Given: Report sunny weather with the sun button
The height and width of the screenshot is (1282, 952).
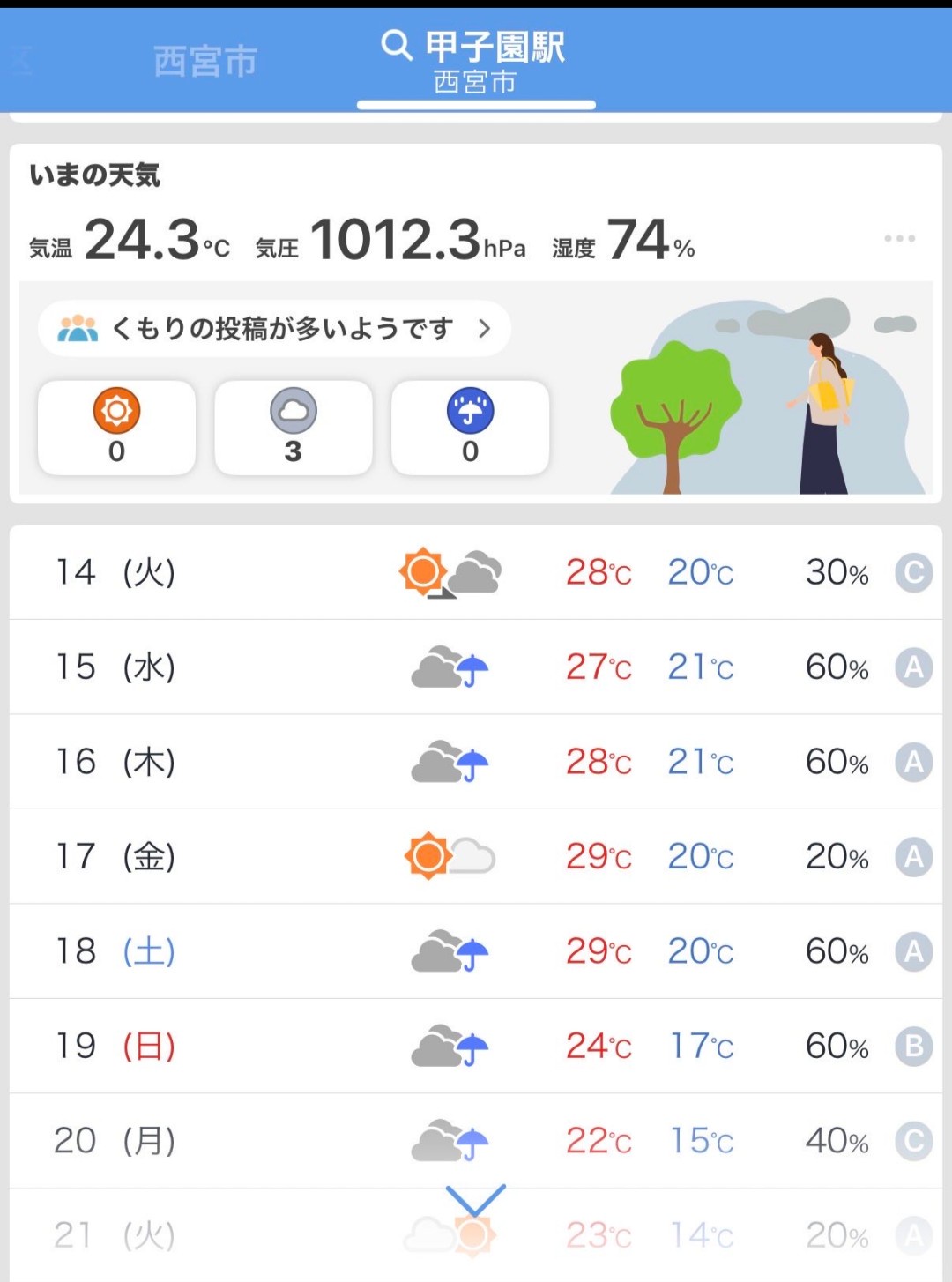Looking at the screenshot, I should (x=116, y=428).
